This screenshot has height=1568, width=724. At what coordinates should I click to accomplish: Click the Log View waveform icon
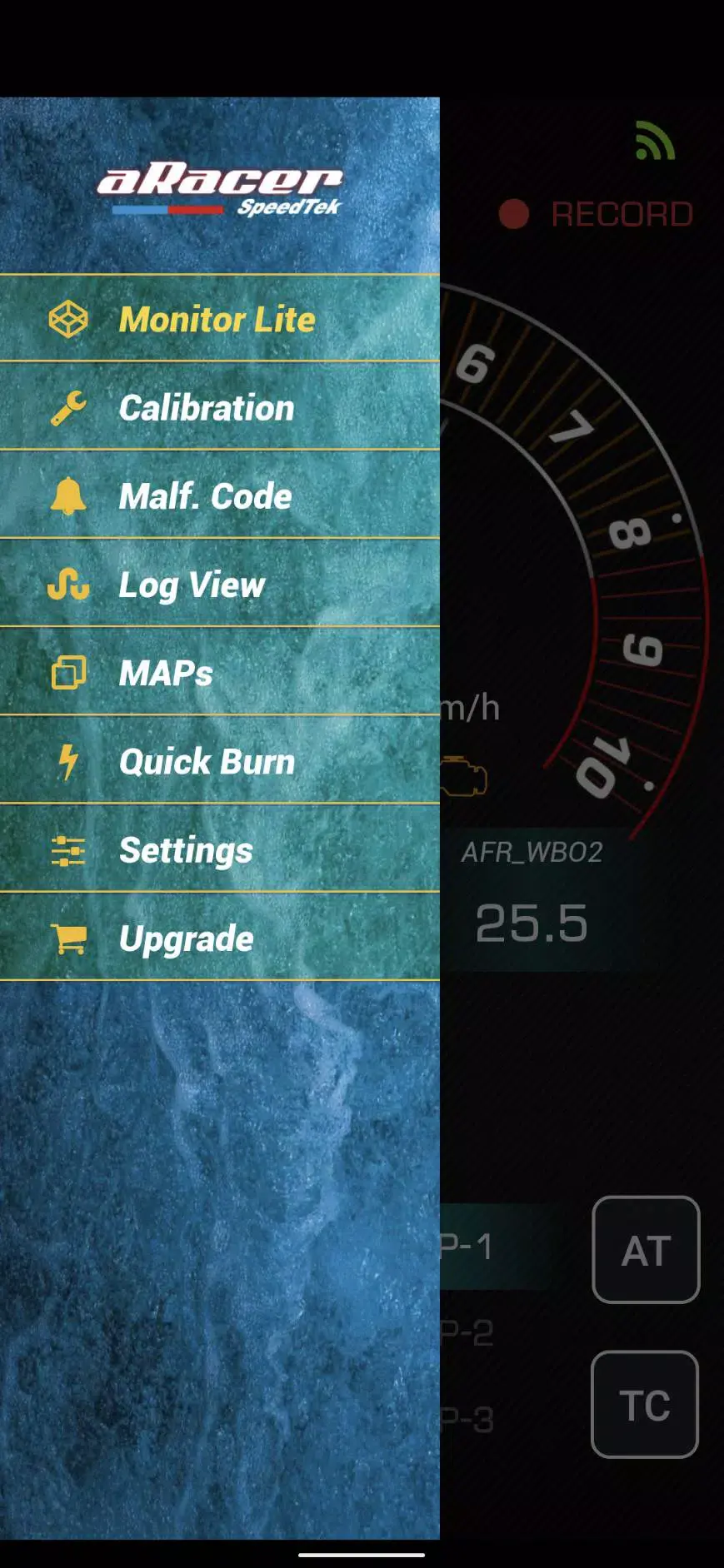click(x=70, y=585)
